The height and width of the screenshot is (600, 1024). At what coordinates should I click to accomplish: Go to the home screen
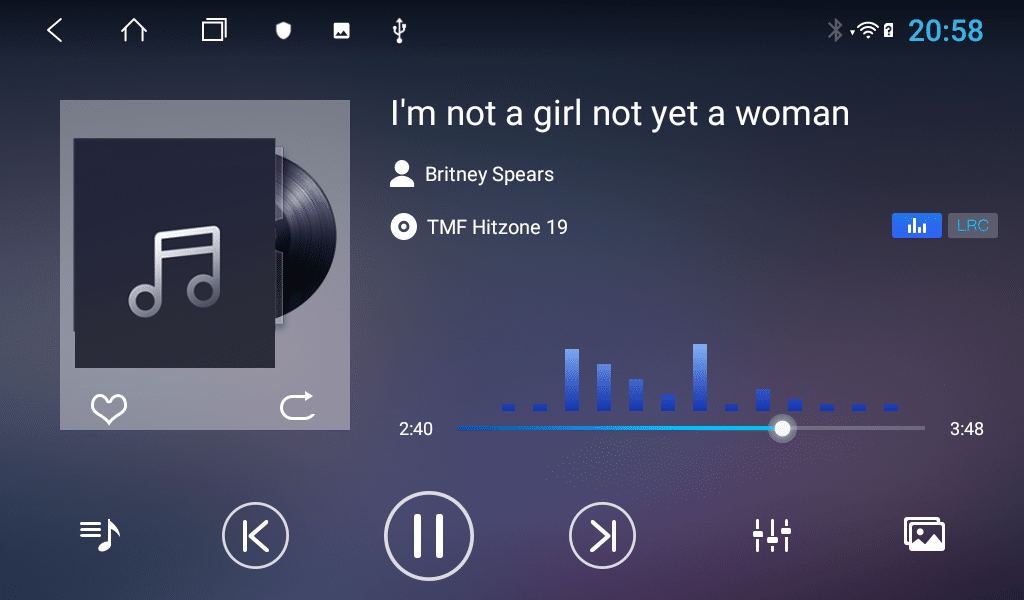click(x=134, y=31)
